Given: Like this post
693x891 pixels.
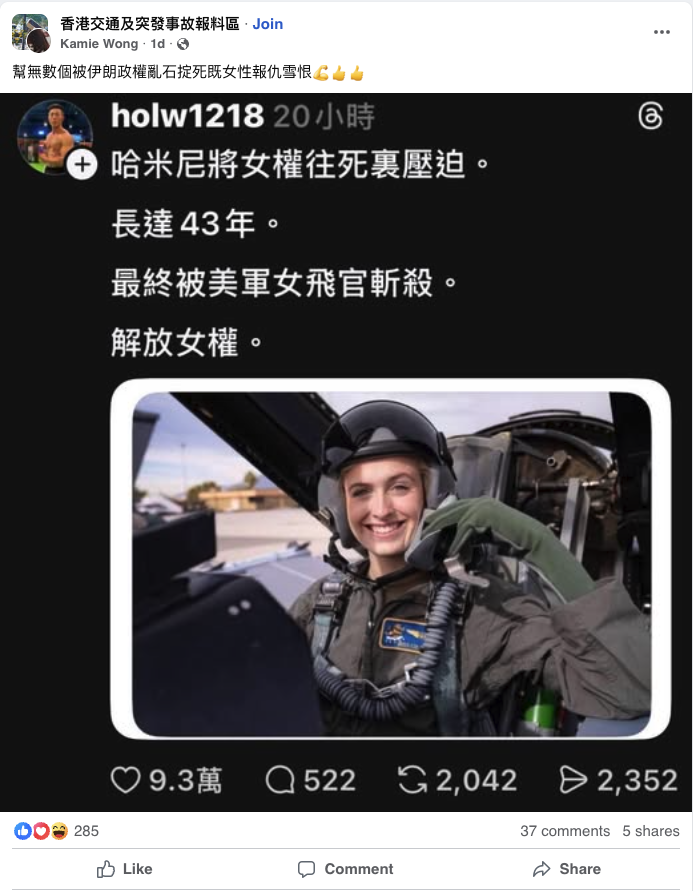Looking at the screenshot, I should 124,869.
